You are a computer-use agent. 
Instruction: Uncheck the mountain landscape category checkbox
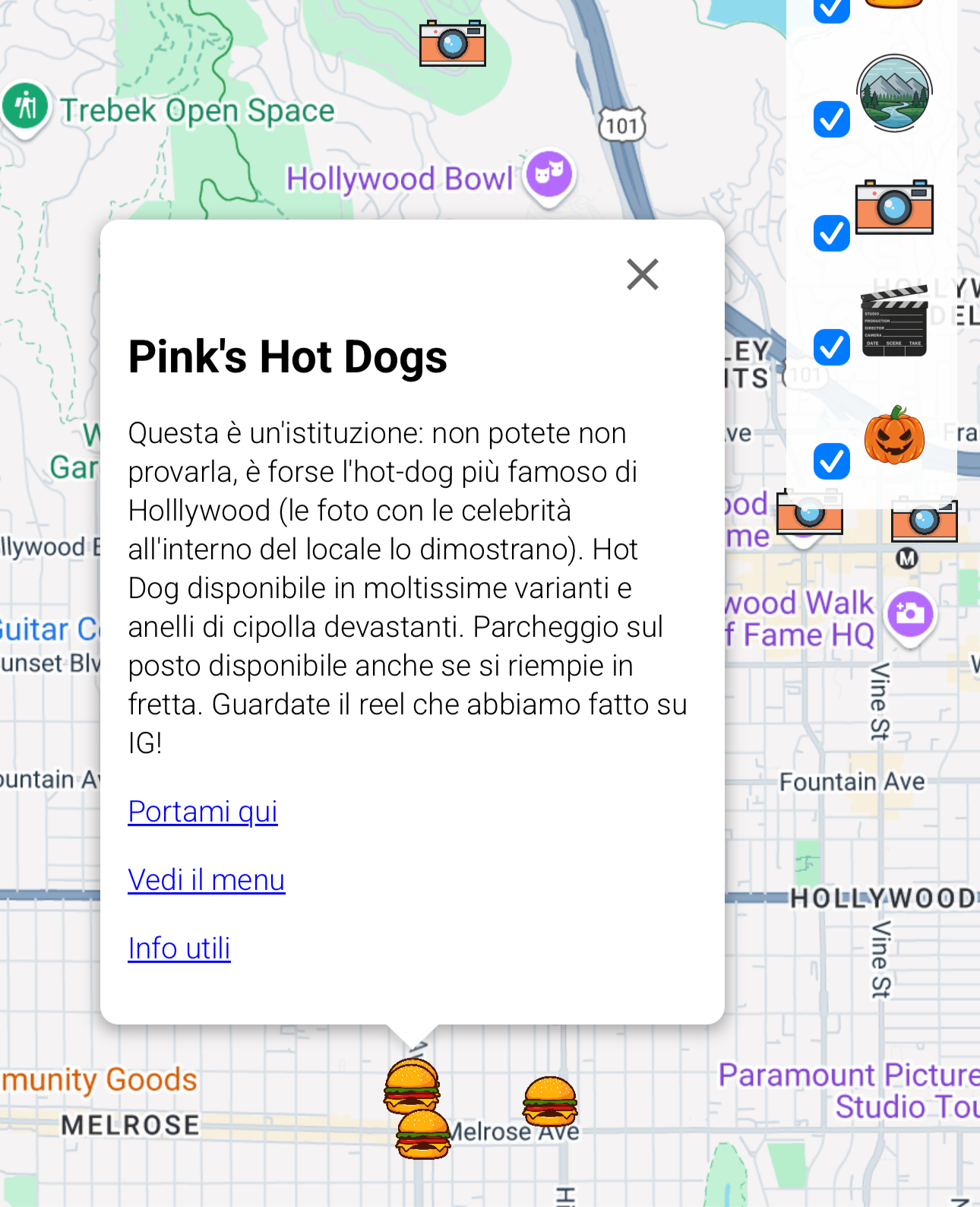[x=832, y=119]
